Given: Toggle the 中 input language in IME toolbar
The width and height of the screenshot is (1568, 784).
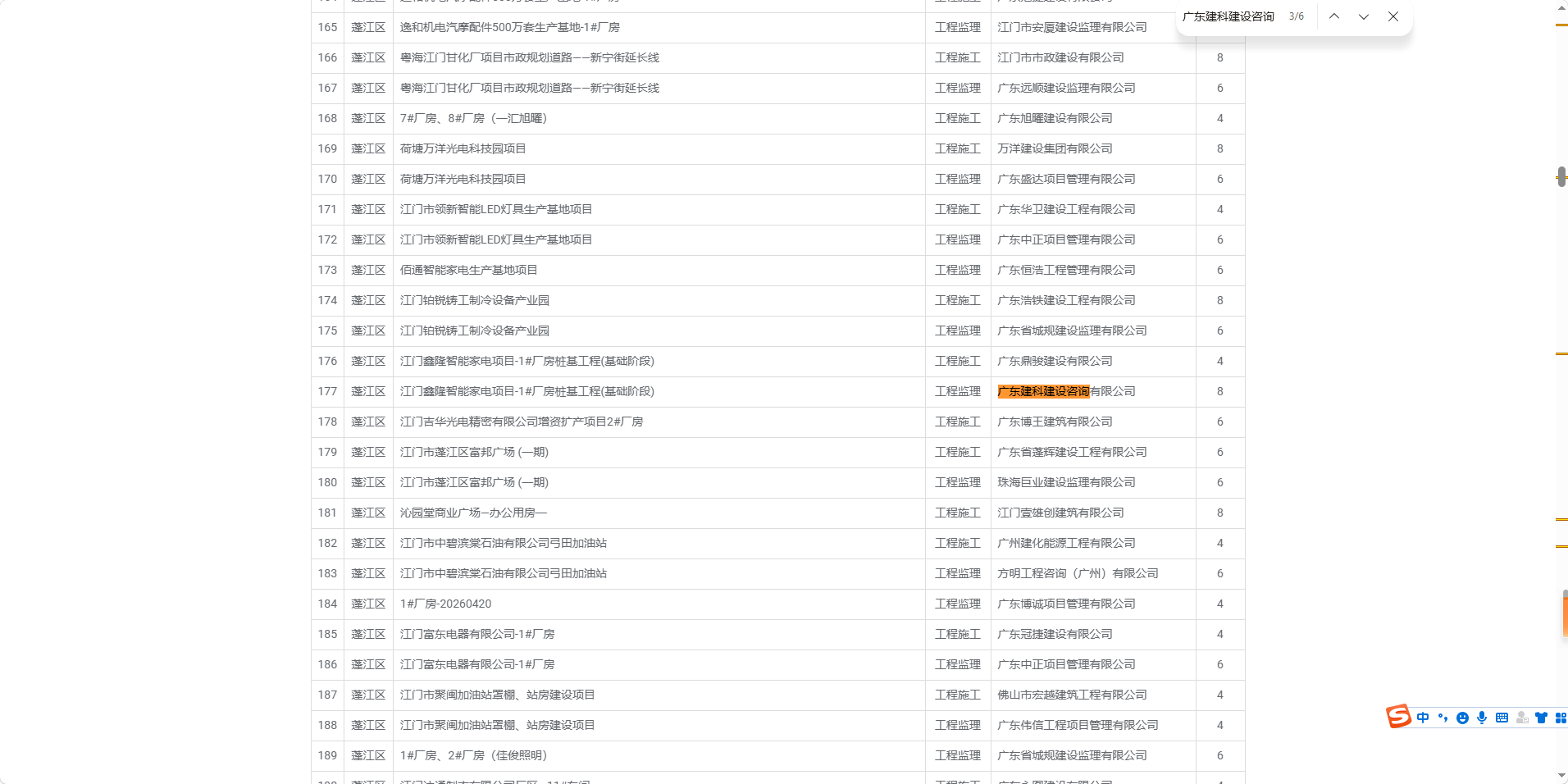Looking at the screenshot, I should 1423,718.
